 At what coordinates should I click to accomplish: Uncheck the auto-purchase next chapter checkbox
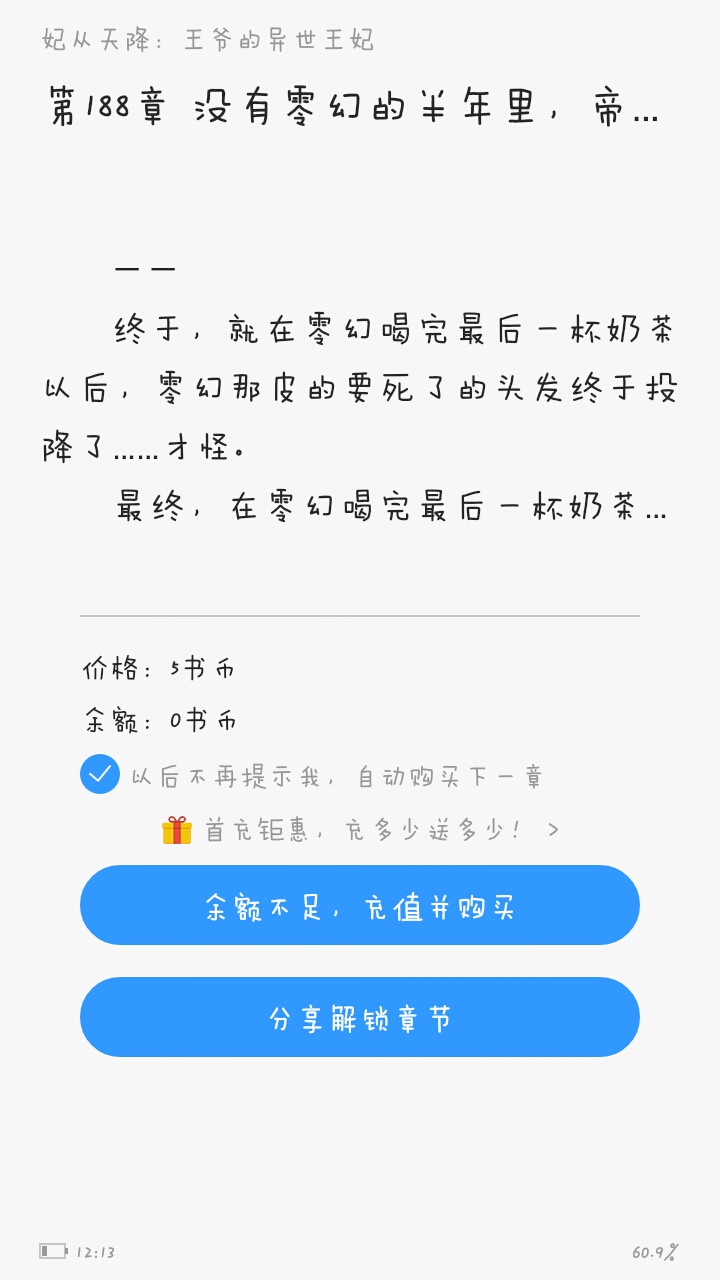(100, 775)
